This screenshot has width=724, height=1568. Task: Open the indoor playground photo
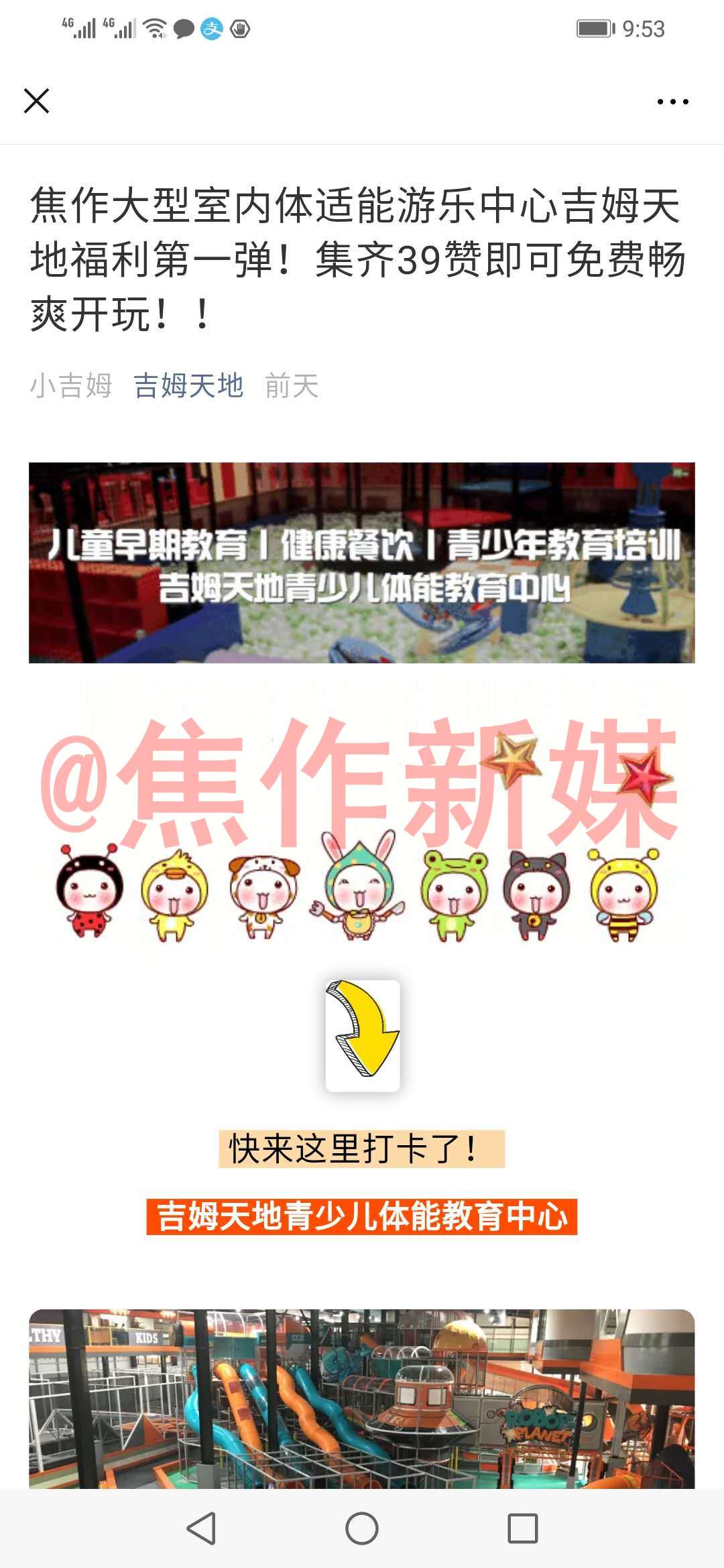(362, 1399)
